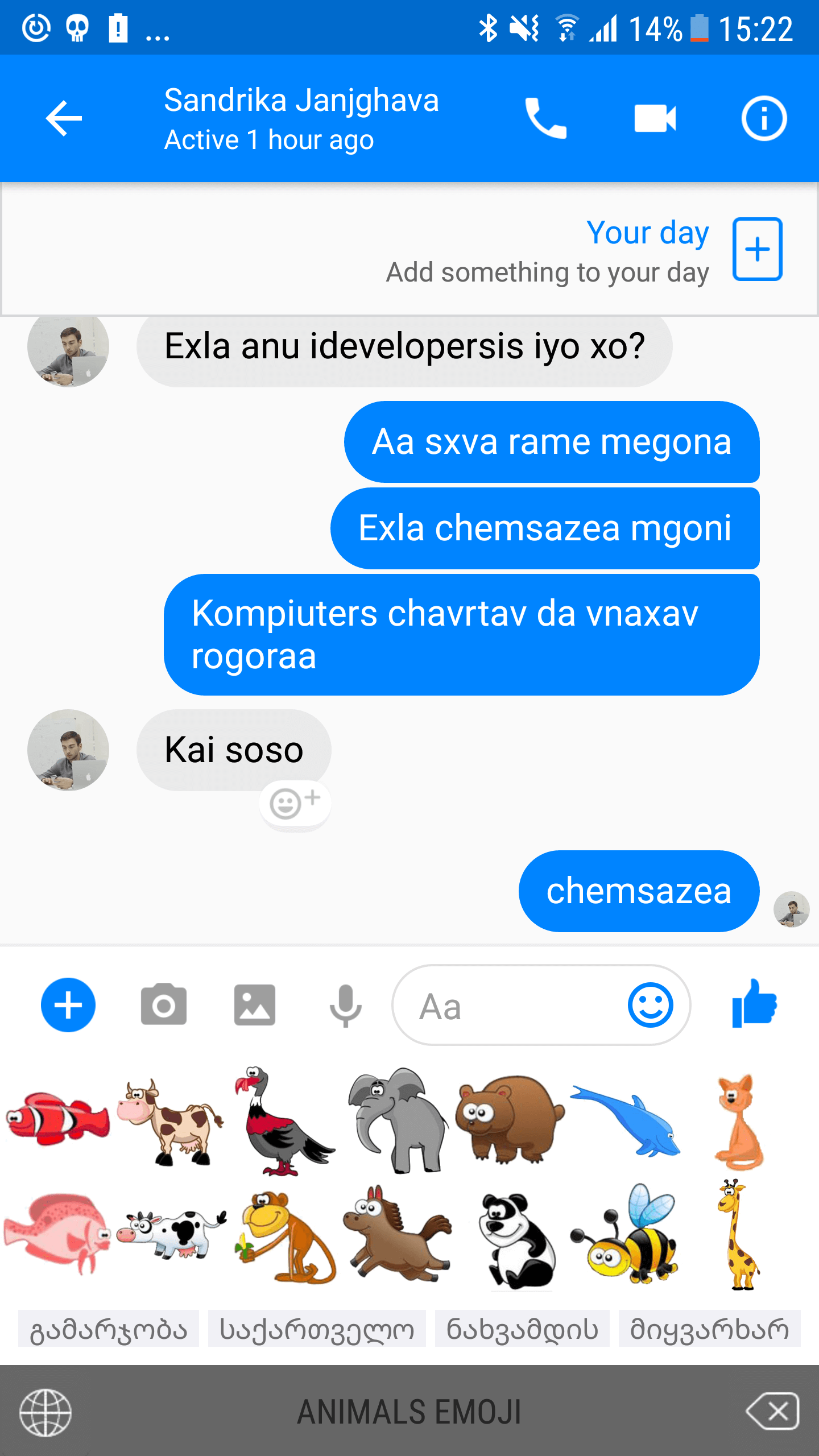This screenshot has width=819, height=1456.
Task: Choose the panda sticker
Action: (516, 1240)
